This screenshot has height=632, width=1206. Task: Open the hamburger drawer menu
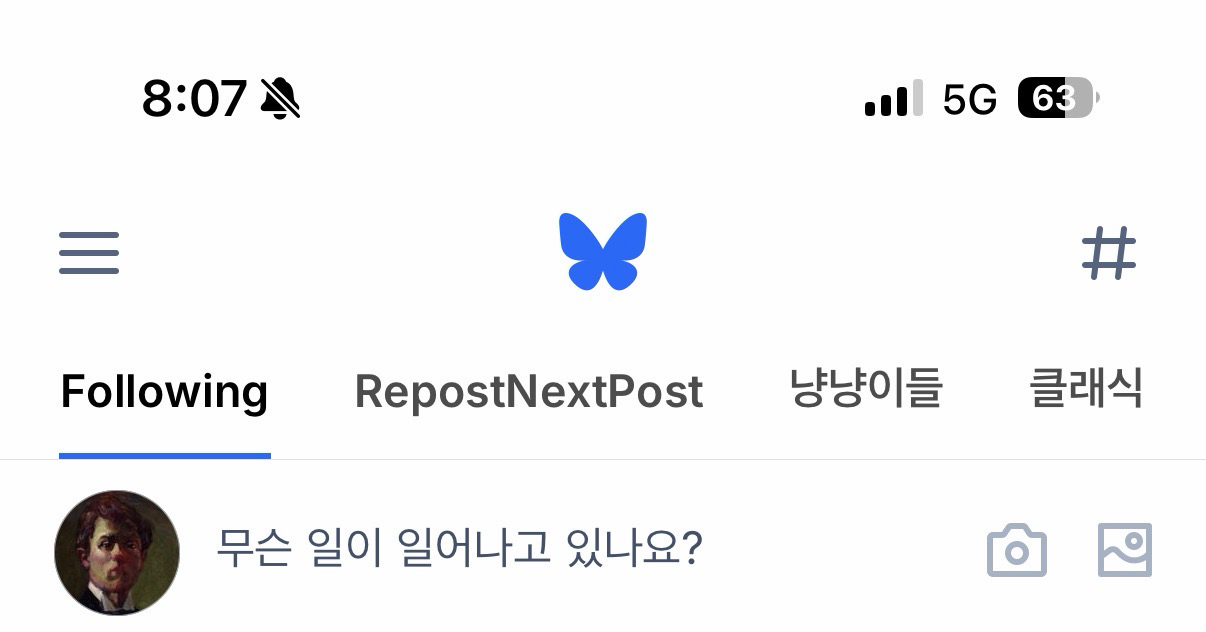pyautogui.click(x=89, y=253)
